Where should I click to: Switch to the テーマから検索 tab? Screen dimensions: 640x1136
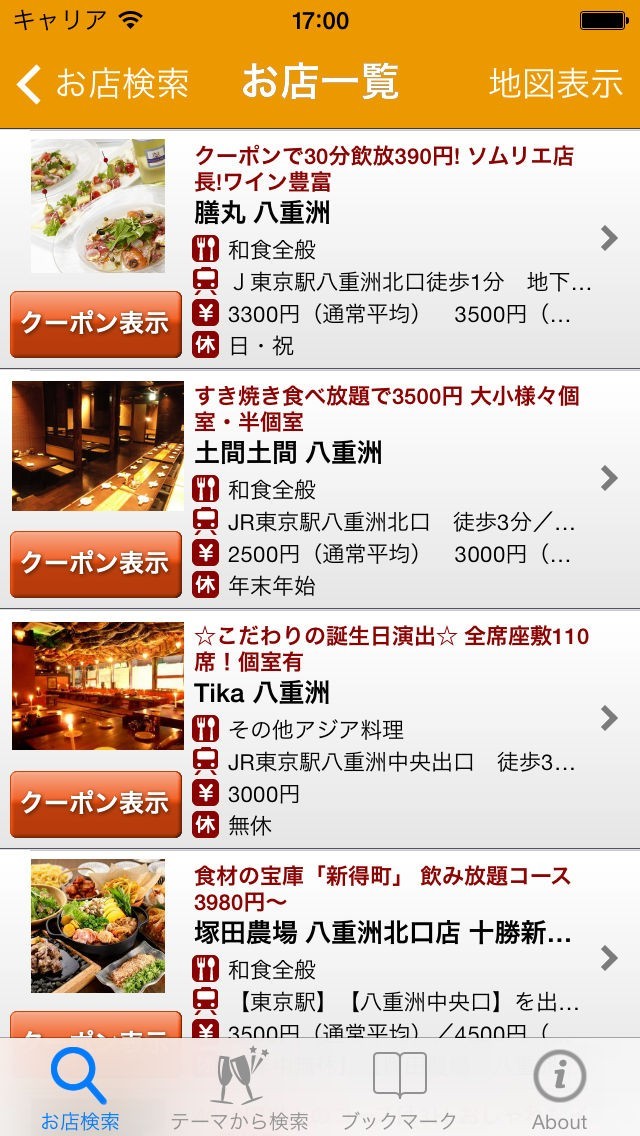tap(239, 1088)
